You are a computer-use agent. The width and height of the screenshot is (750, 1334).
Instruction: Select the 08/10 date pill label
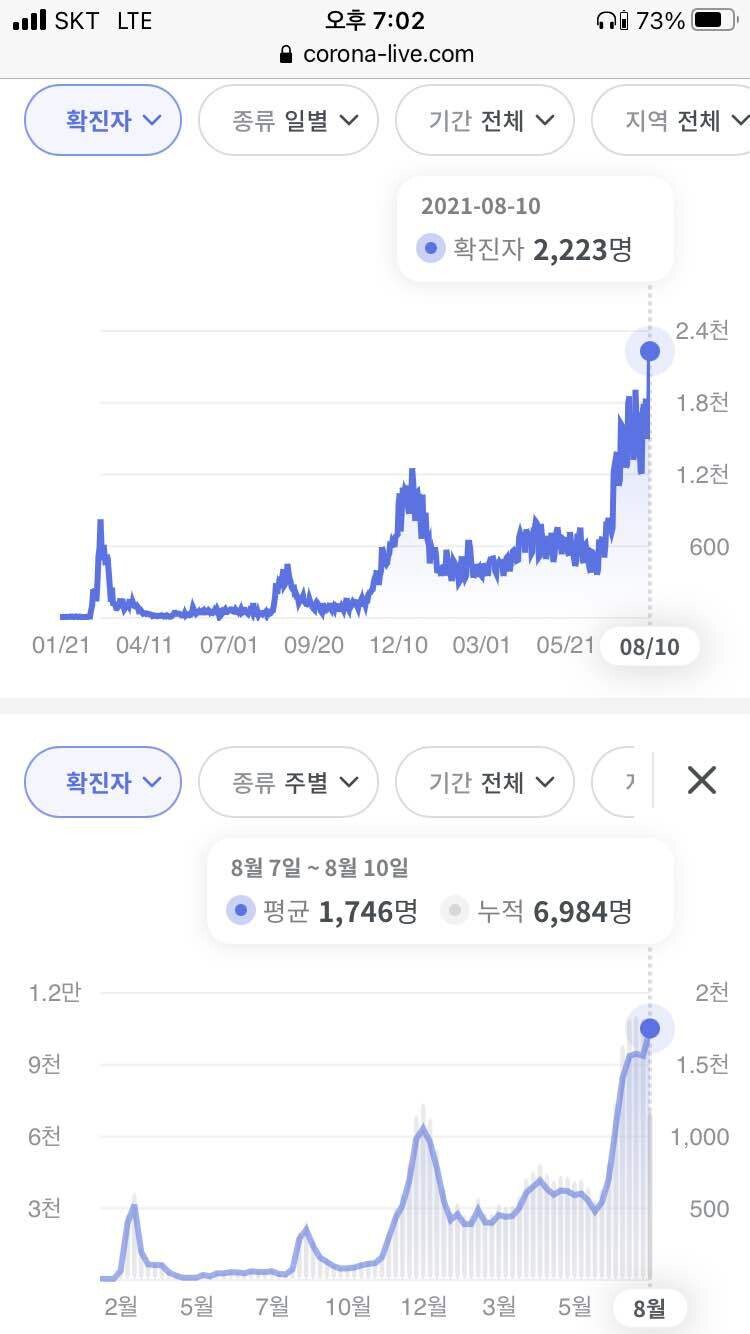point(649,646)
